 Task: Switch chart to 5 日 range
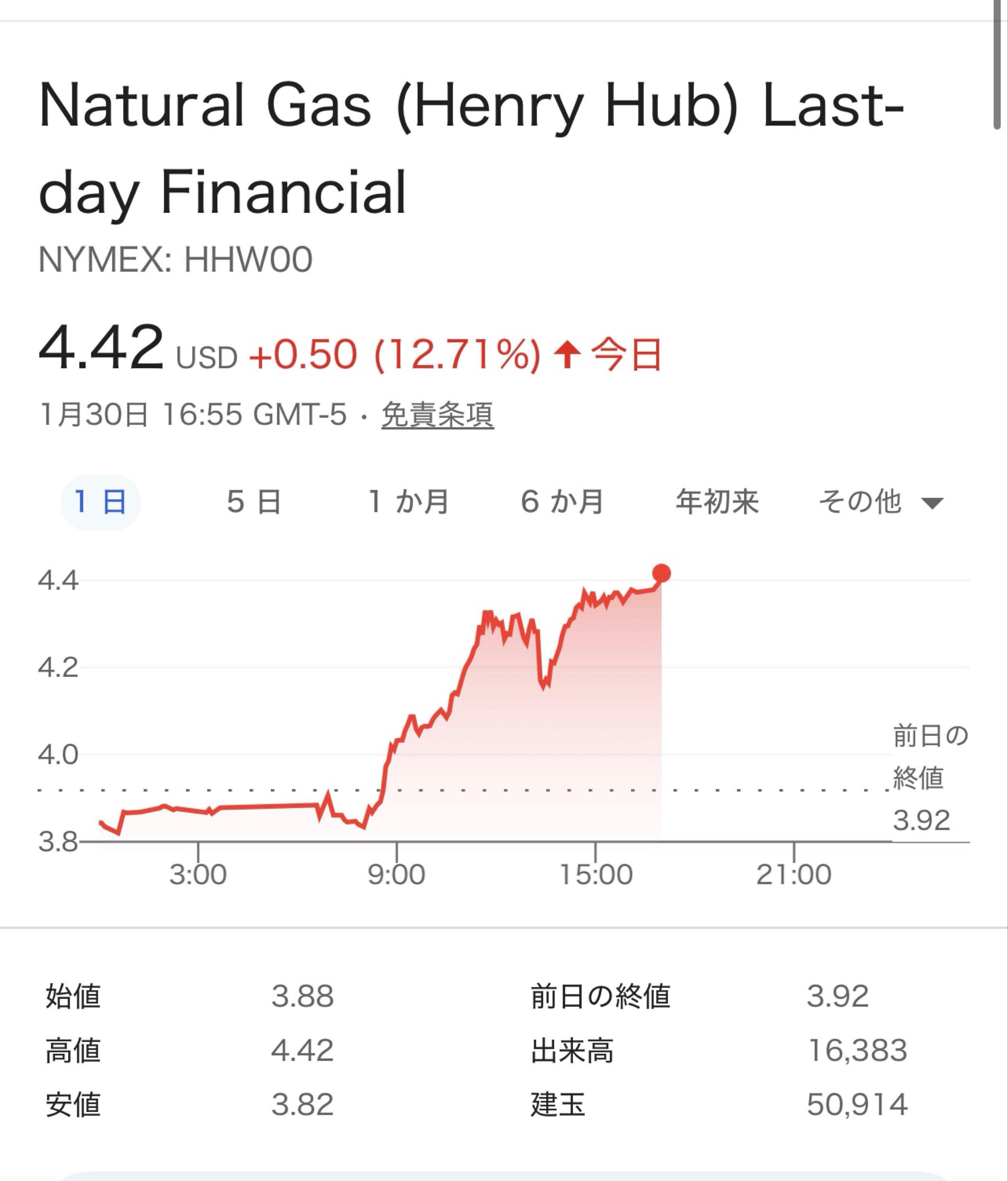tap(253, 502)
